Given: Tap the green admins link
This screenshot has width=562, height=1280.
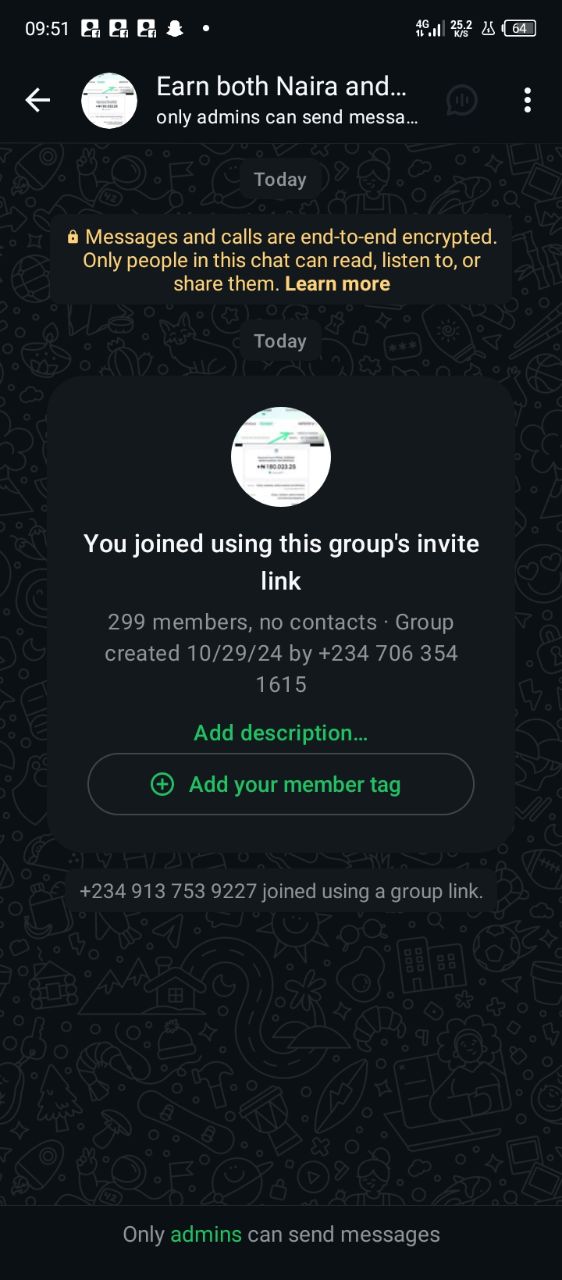Looking at the screenshot, I should coord(206,1235).
